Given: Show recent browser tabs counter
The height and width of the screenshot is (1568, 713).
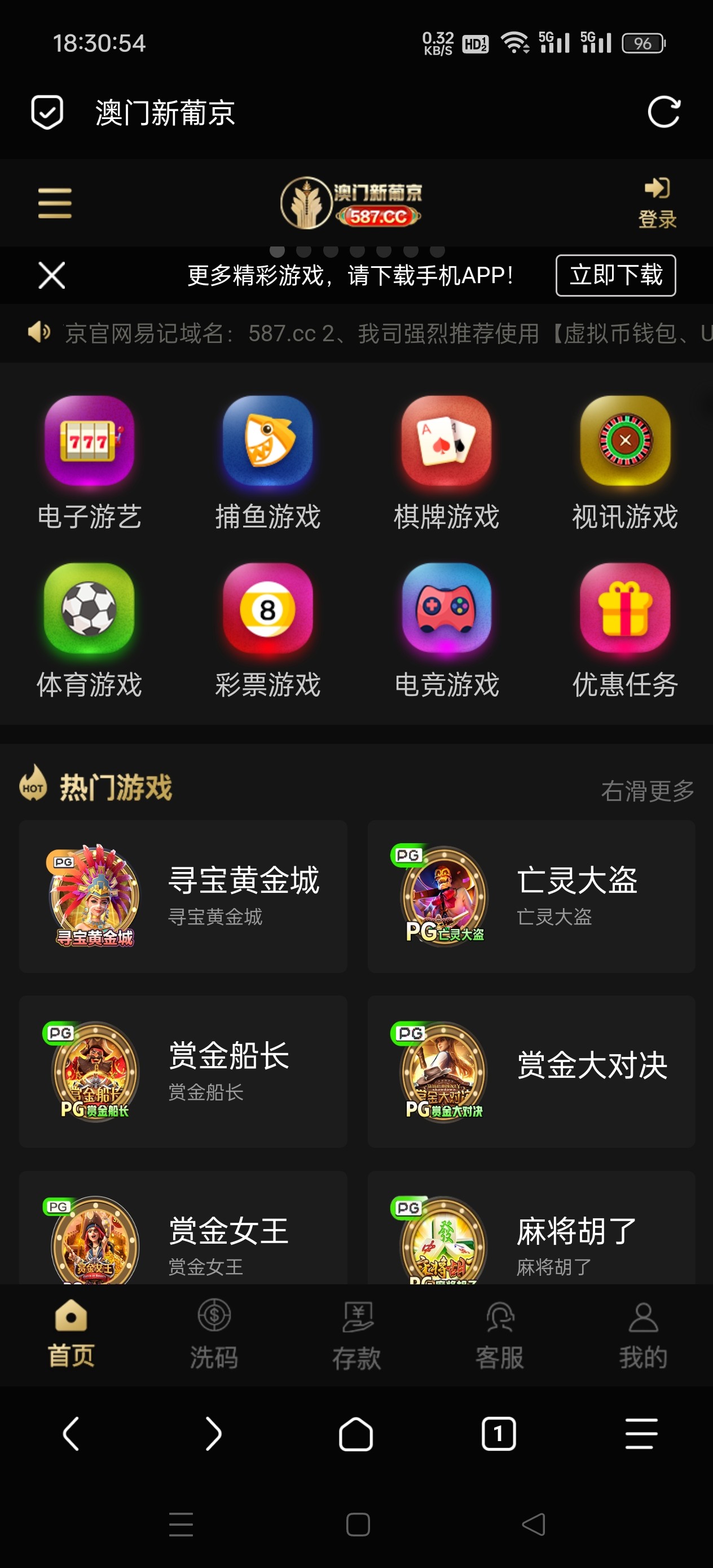Looking at the screenshot, I should tap(498, 1435).
